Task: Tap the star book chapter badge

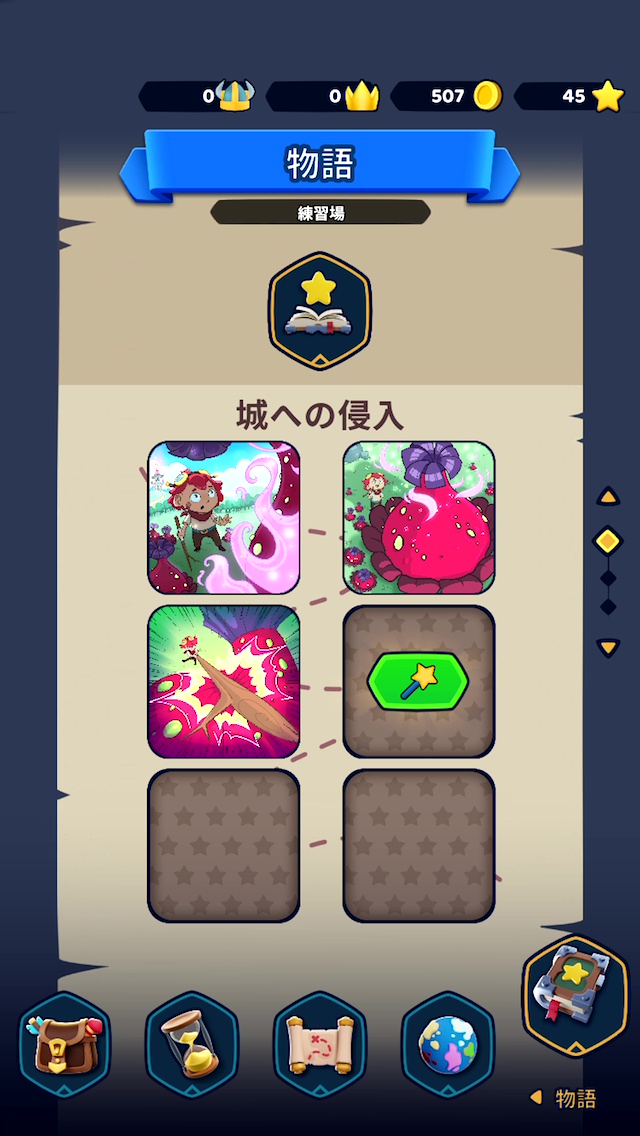Action: coord(320,310)
